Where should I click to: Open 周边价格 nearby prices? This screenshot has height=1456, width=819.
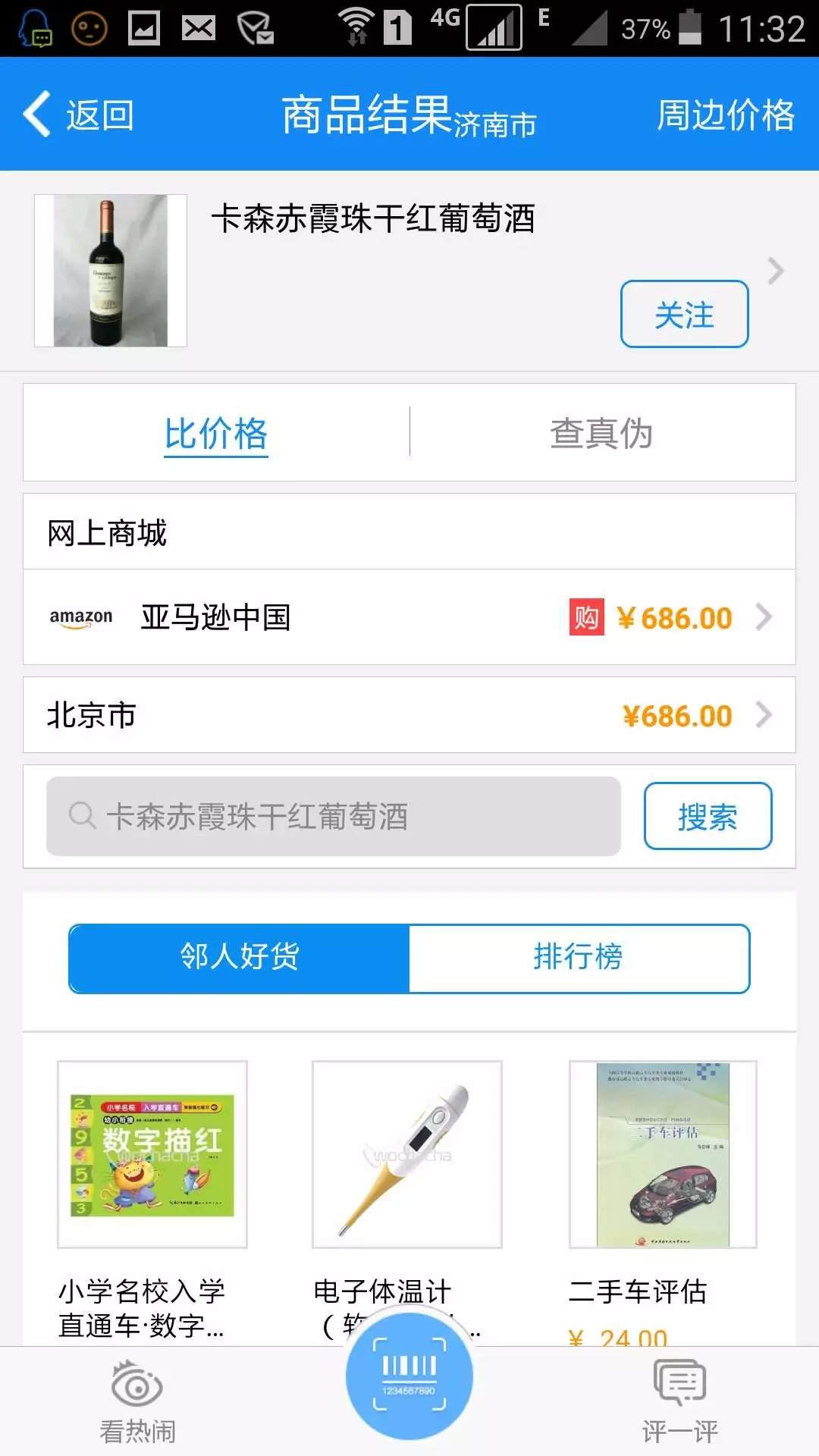coord(725,115)
